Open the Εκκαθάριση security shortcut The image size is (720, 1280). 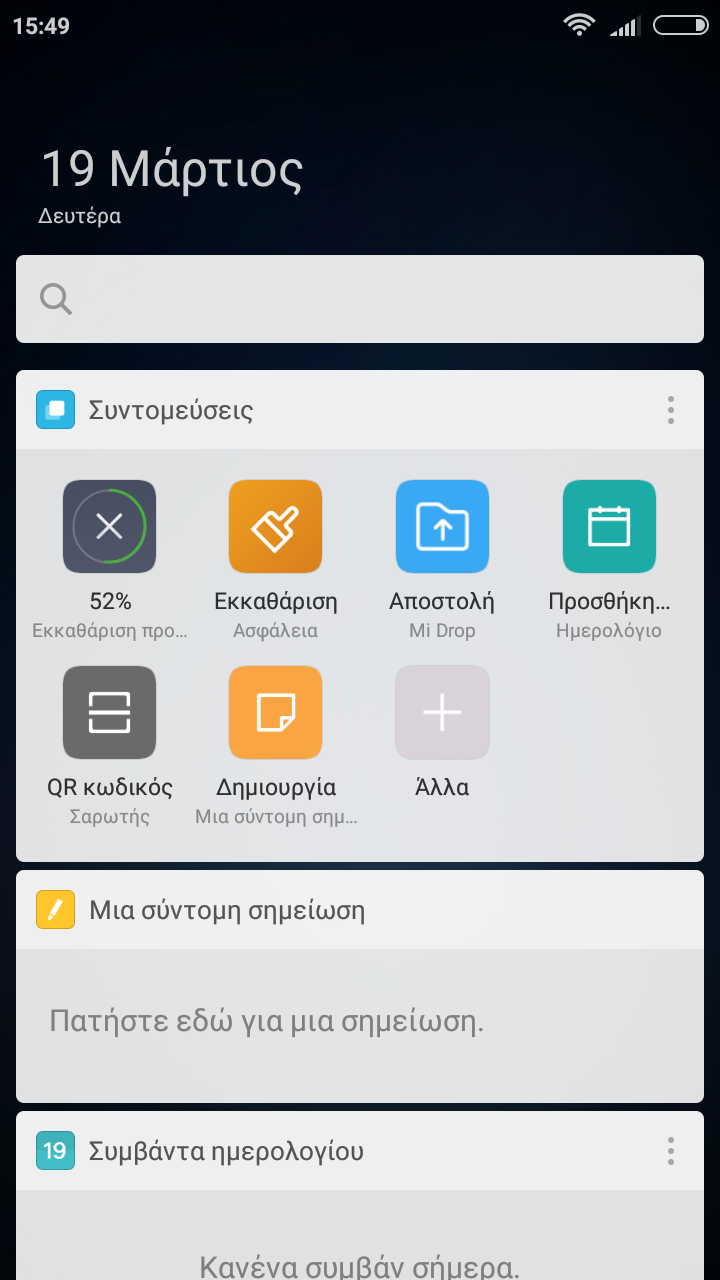[275, 527]
